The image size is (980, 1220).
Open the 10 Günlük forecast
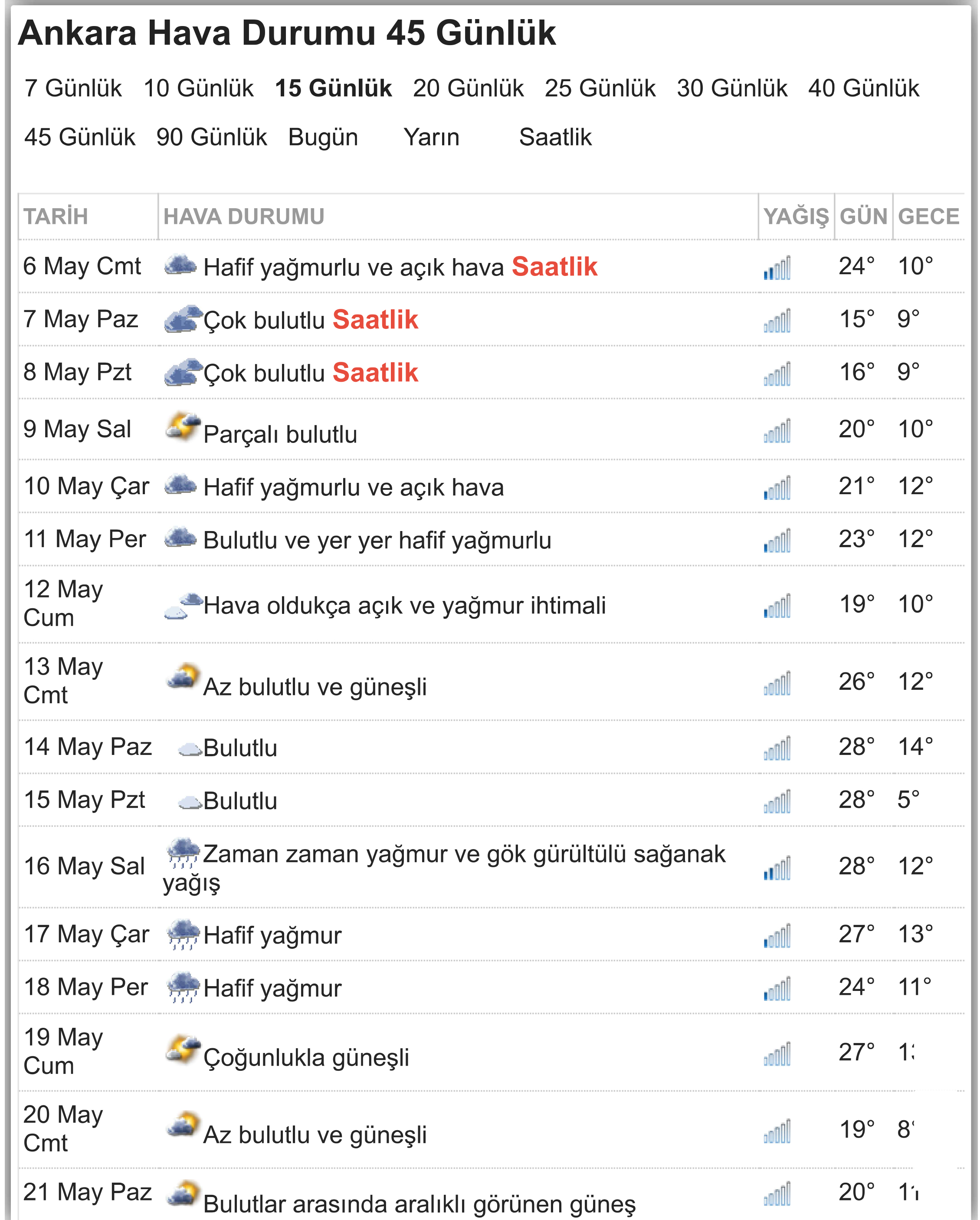click(199, 88)
